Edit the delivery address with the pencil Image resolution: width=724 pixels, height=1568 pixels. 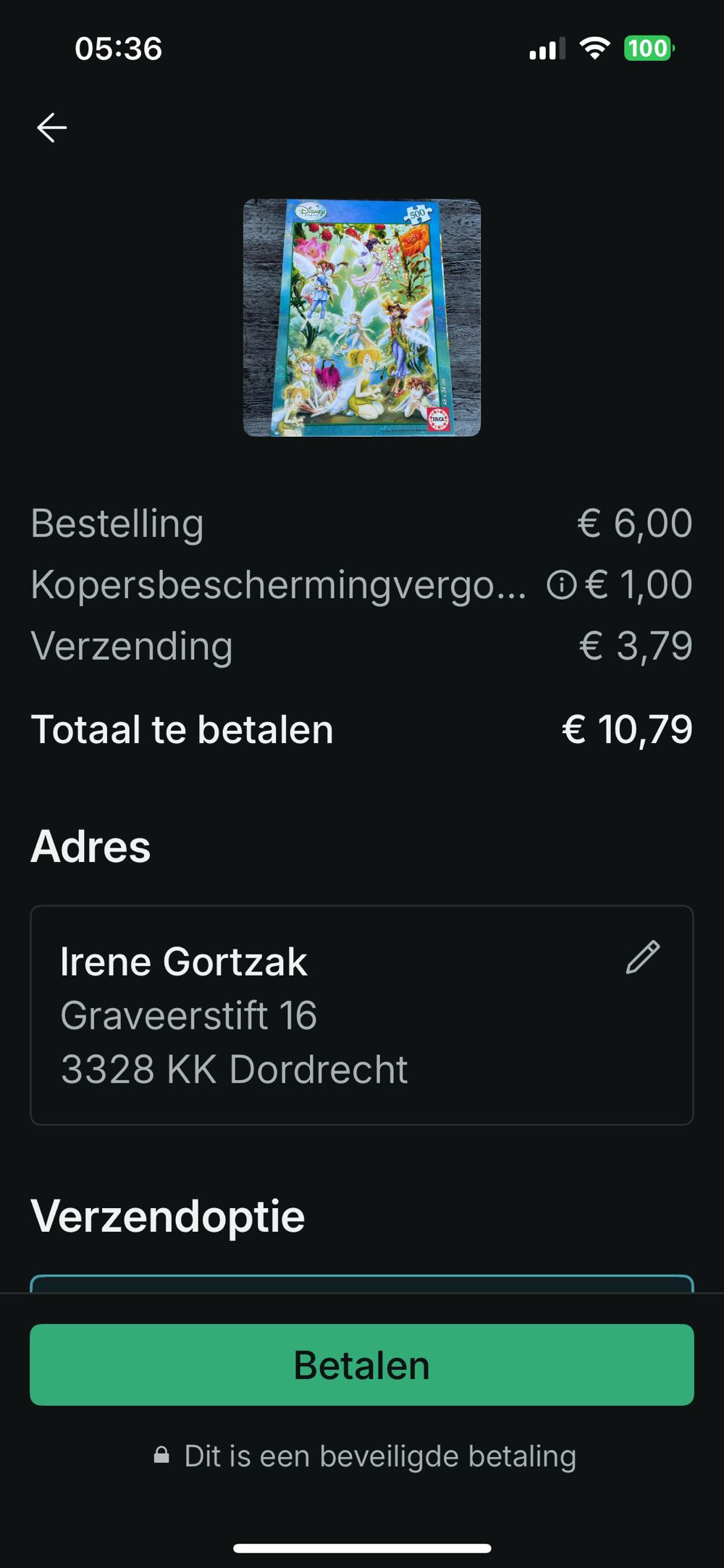(x=642, y=957)
